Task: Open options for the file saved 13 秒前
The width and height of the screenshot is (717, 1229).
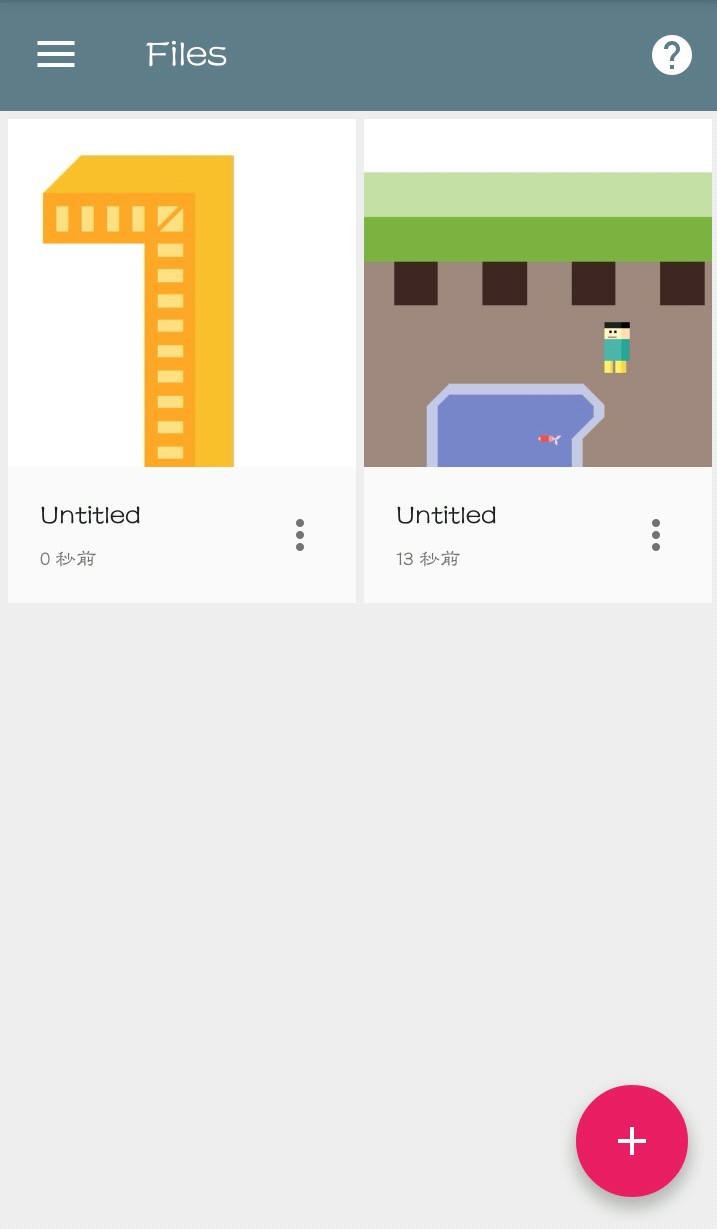Action: (x=656, y=535)
